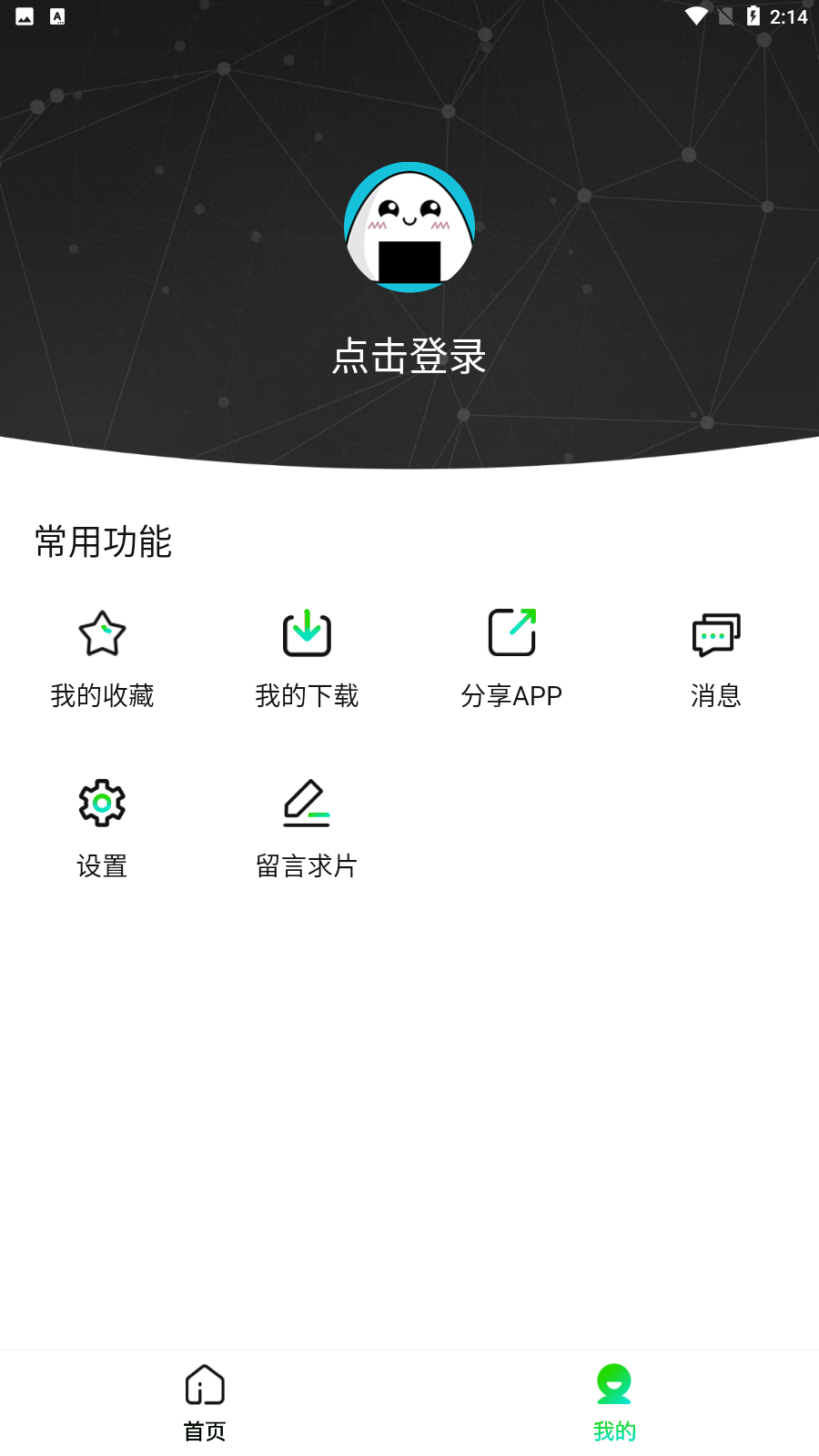Image resolution: width=819 pixels, height=1456 pixels.
Task: Open 我的收藏 via the star icon
Action: click(102, 633)
